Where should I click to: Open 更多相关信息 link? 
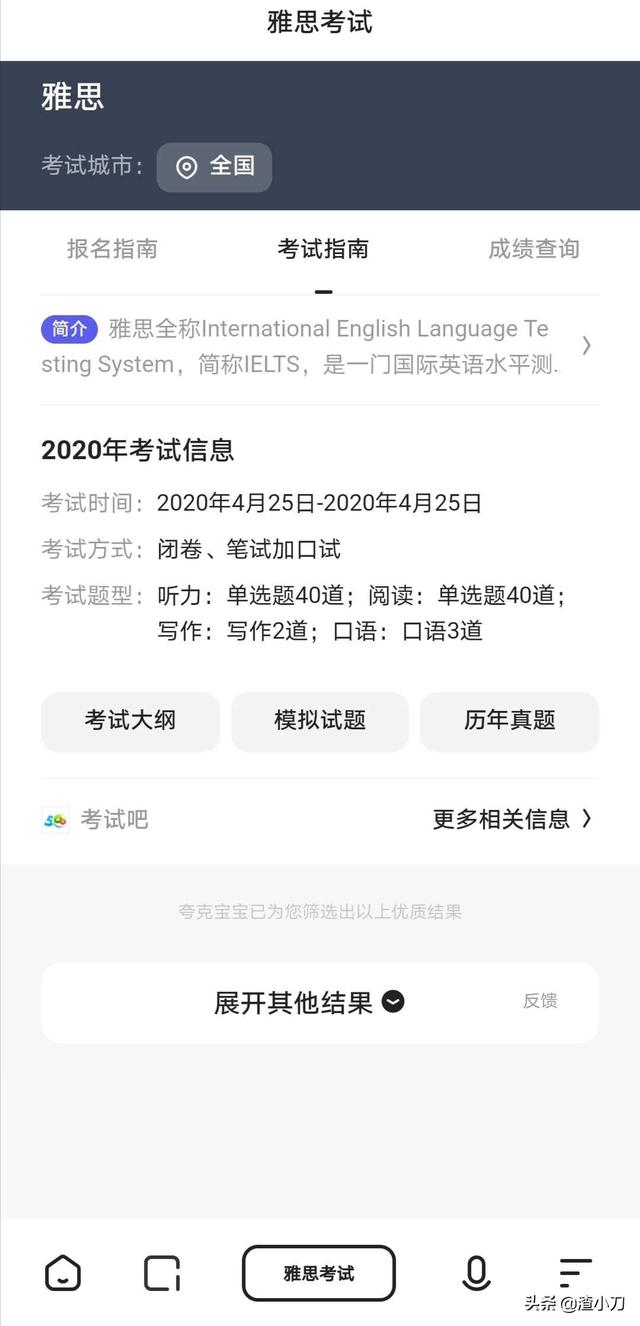(x=512, y=820)
